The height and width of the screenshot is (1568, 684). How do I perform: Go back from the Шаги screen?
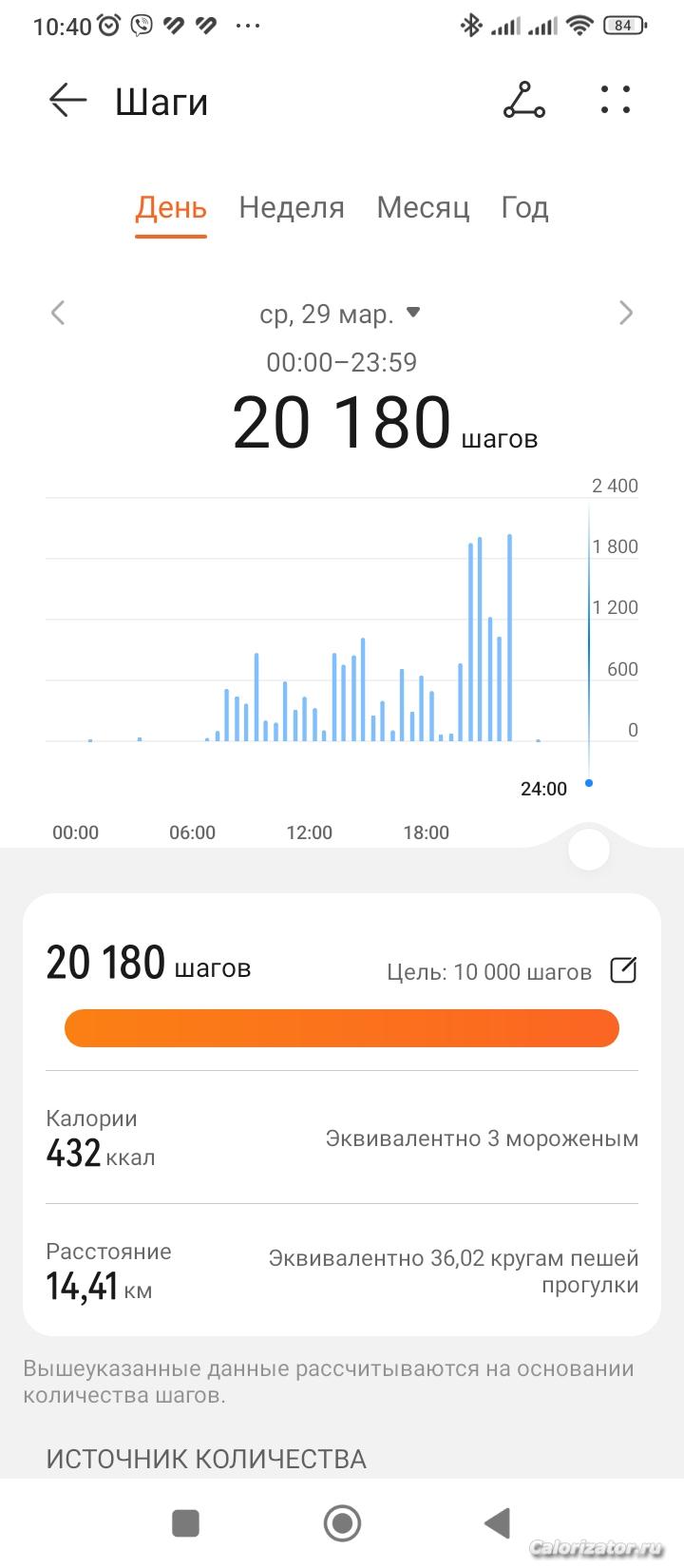(67, 101)
